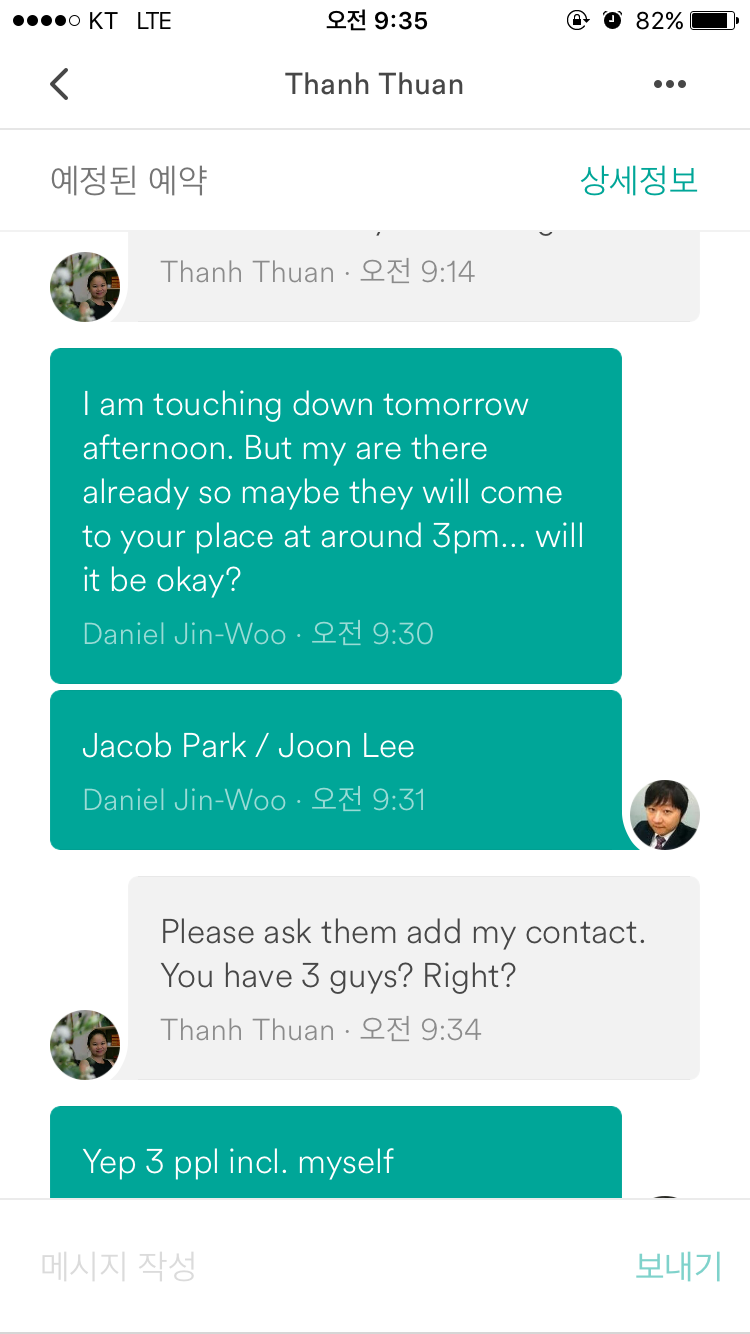Send the message with 보내기
This screenshot has width=750, height=1334.
(677, 1266)
